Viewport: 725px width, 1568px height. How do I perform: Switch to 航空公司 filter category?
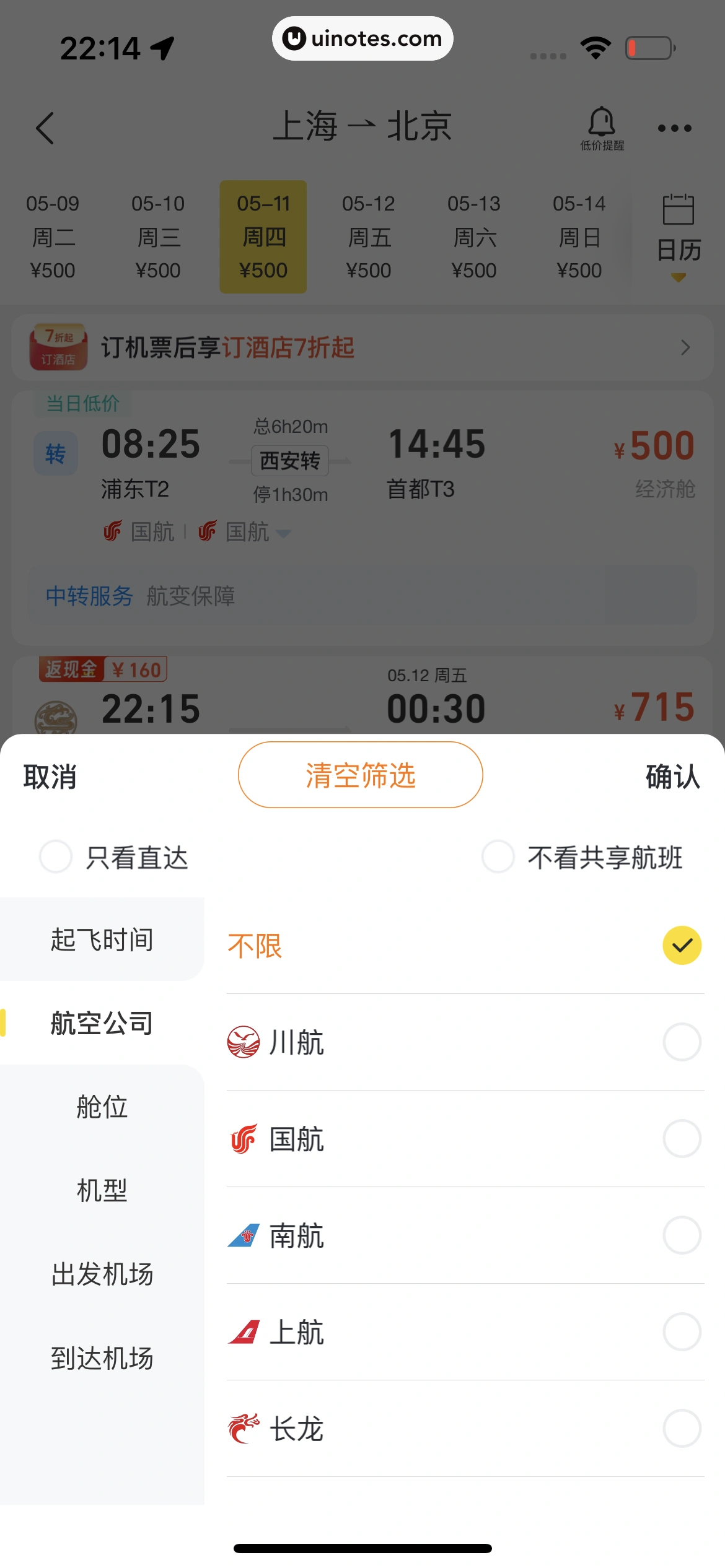(x=102, y=1023)
